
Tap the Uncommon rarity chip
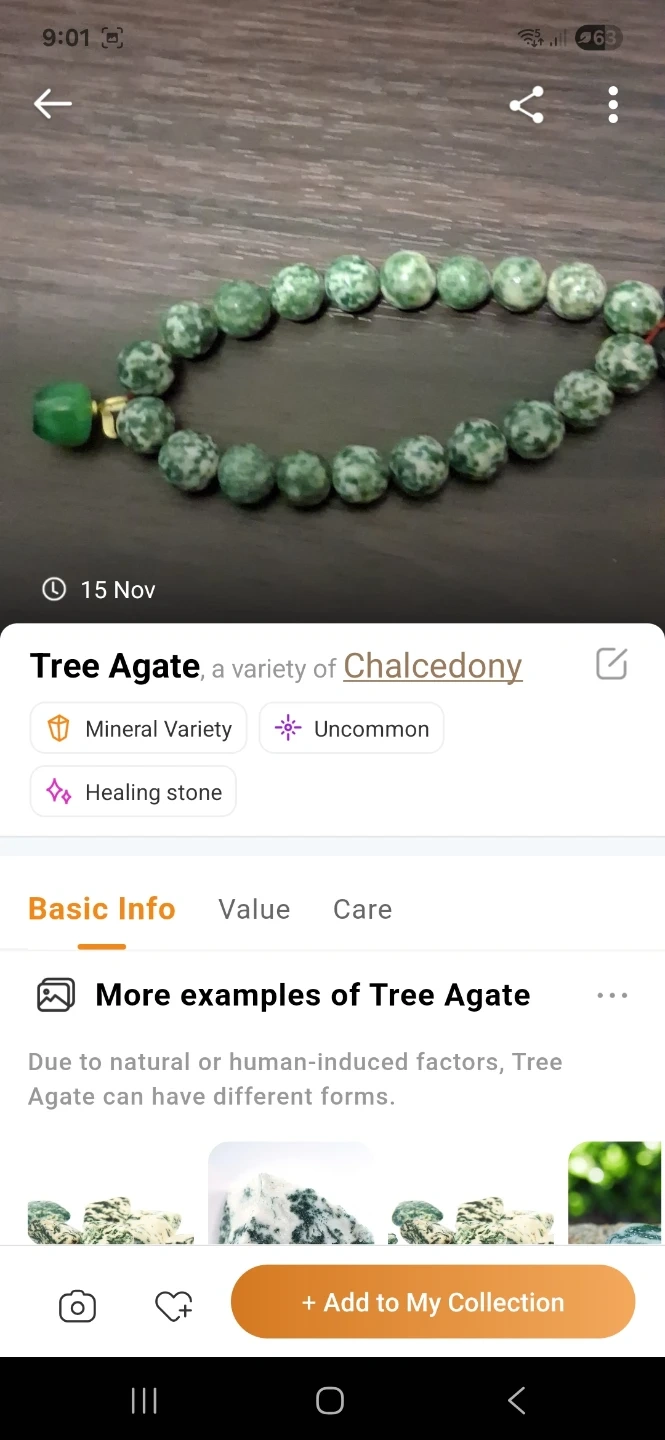[351, 729]
